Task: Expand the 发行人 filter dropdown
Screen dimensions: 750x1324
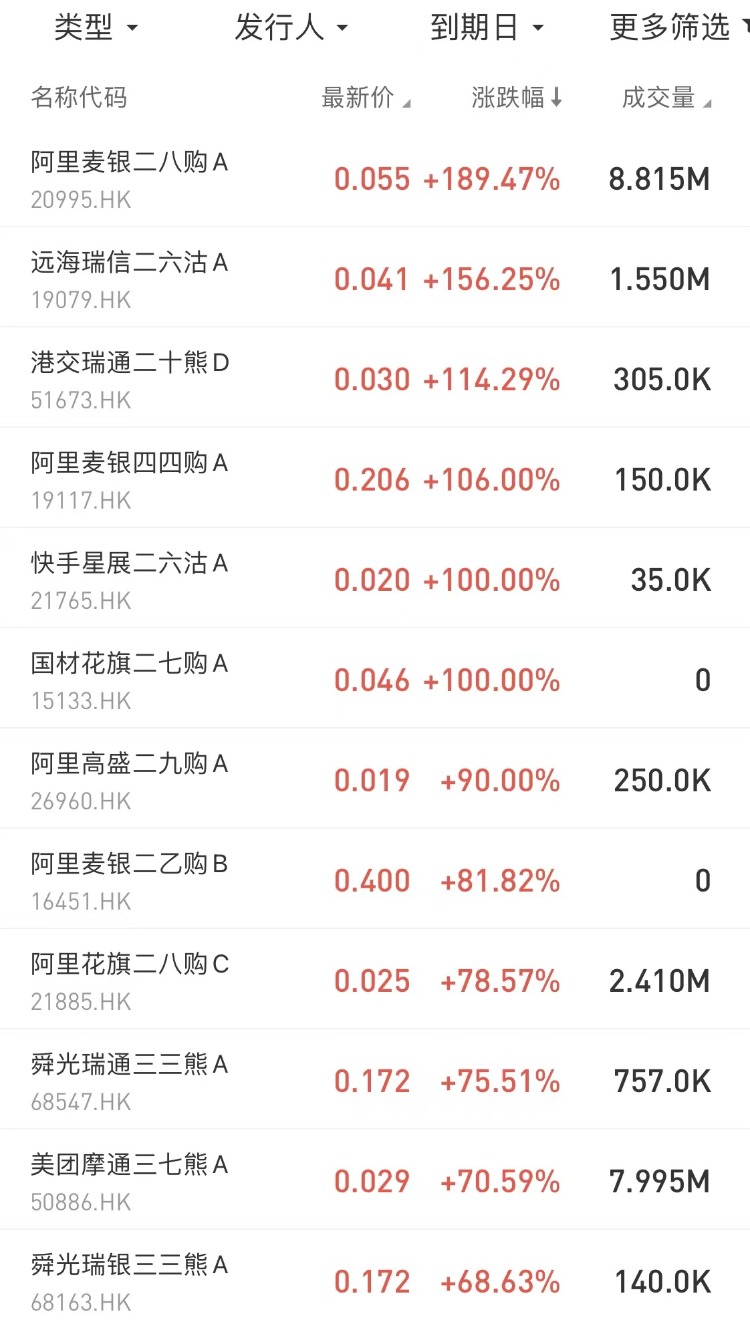Action: point(291,28)
